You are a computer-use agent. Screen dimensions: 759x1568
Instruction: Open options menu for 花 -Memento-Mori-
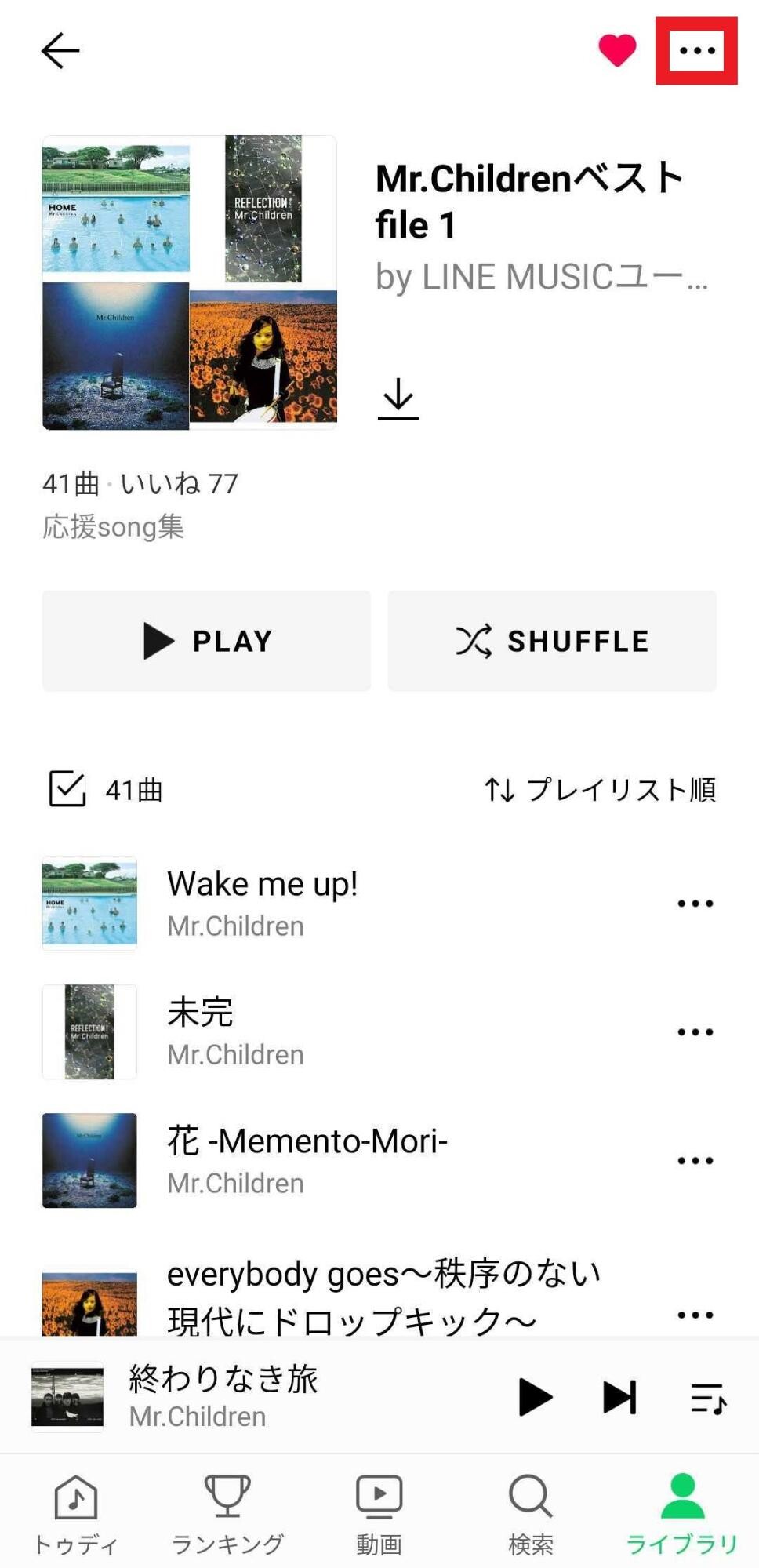[695, 1162]
